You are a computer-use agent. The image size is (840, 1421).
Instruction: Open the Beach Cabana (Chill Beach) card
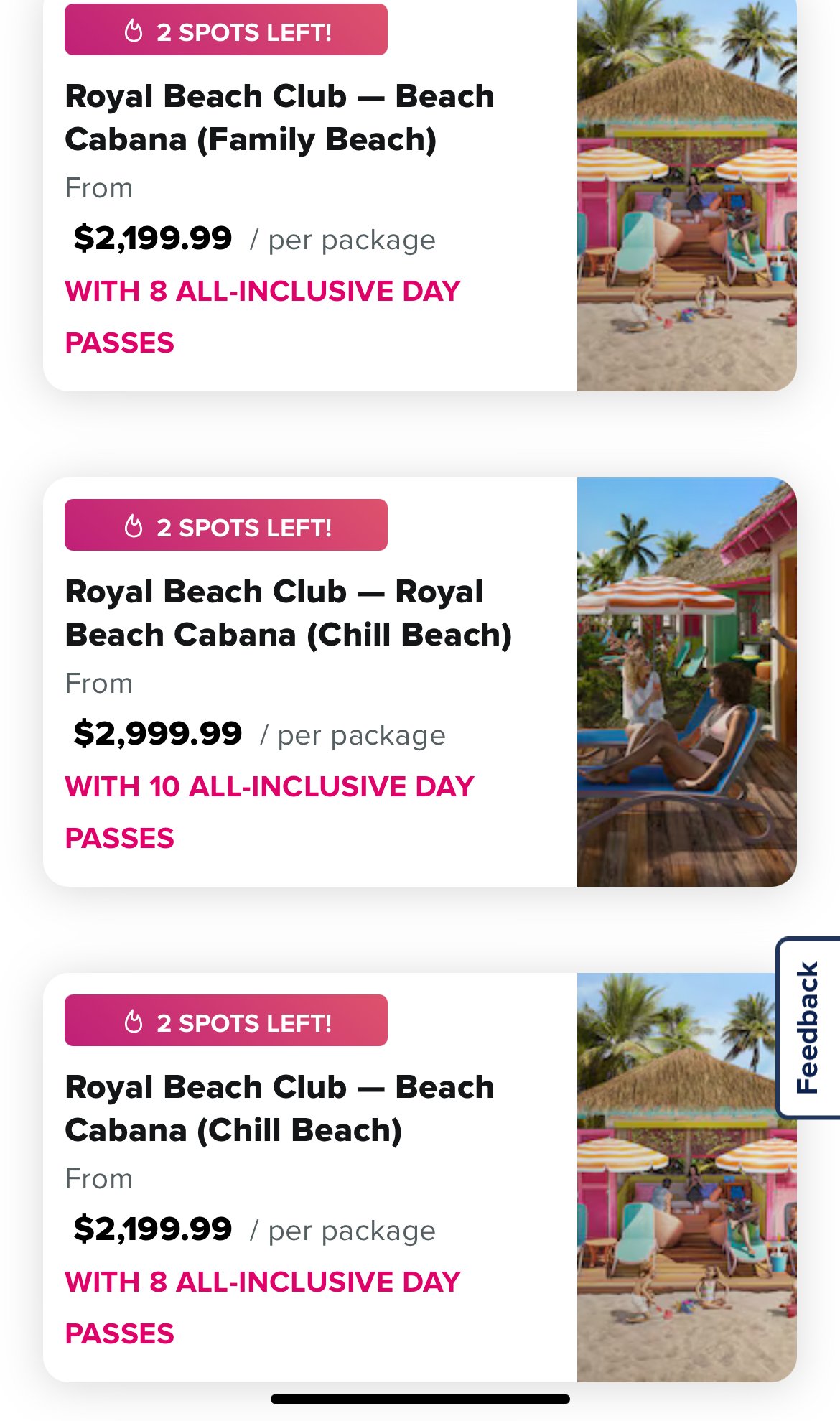coord(420,1178)
